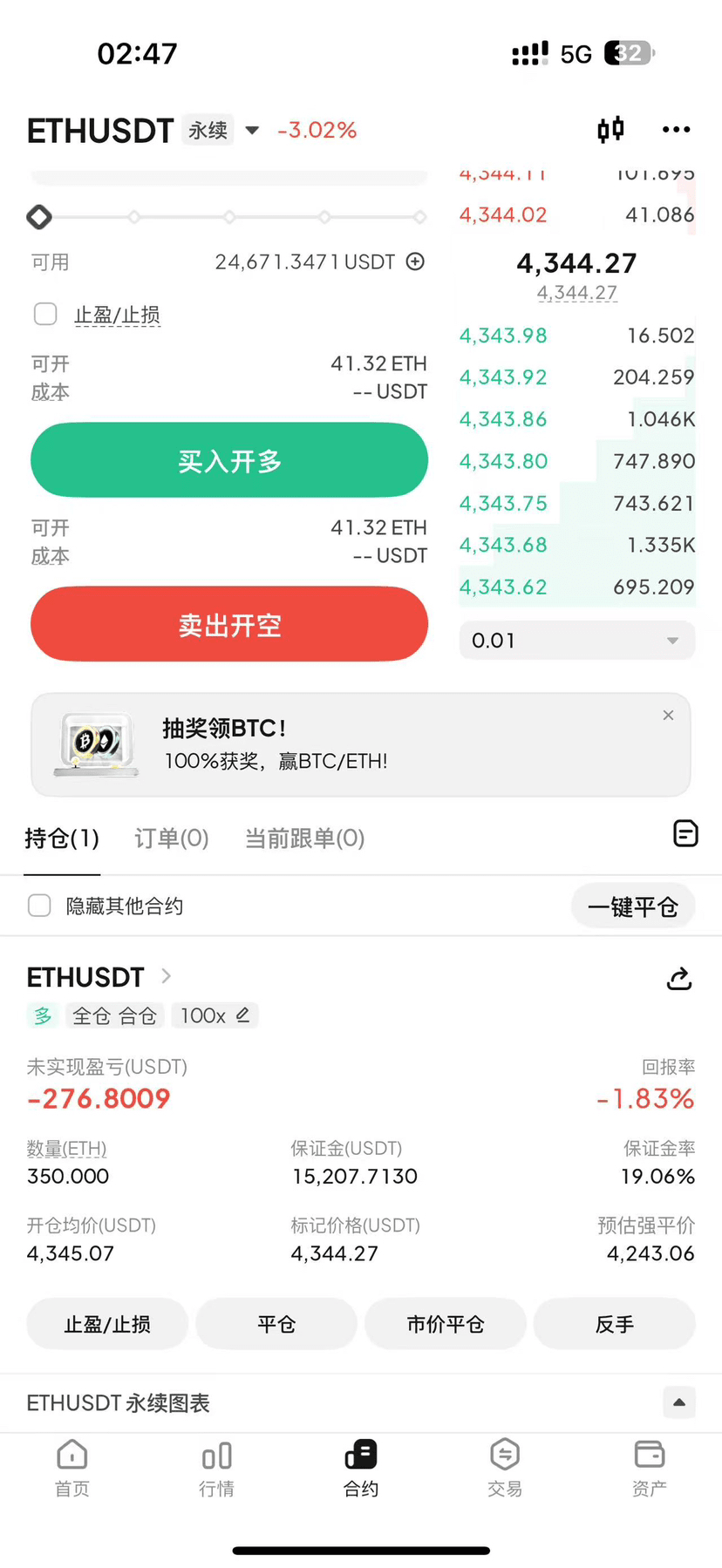722x1568 pixels.
Task: Switch to the 当前跟单(0) tab
Action: (x=304, y=838)
